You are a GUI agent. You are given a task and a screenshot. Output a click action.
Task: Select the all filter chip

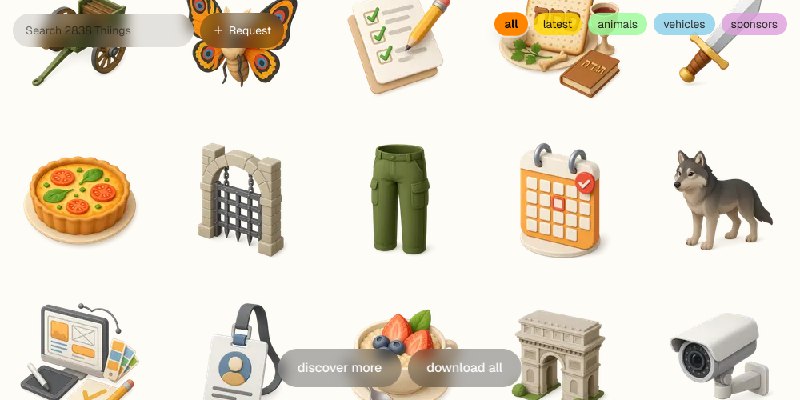click(x=511, y=24)
